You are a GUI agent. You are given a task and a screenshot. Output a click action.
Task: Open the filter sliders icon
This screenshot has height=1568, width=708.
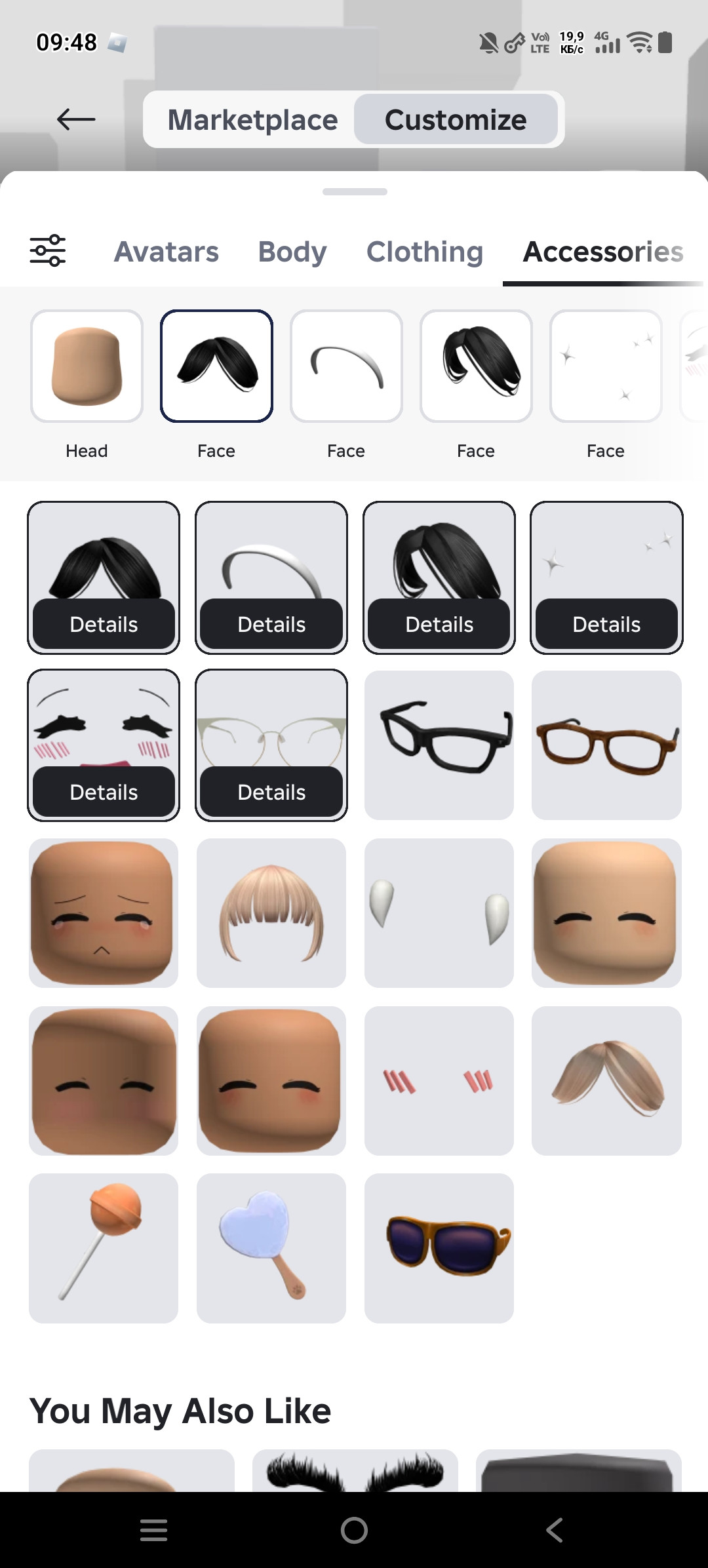pos(48,250)
